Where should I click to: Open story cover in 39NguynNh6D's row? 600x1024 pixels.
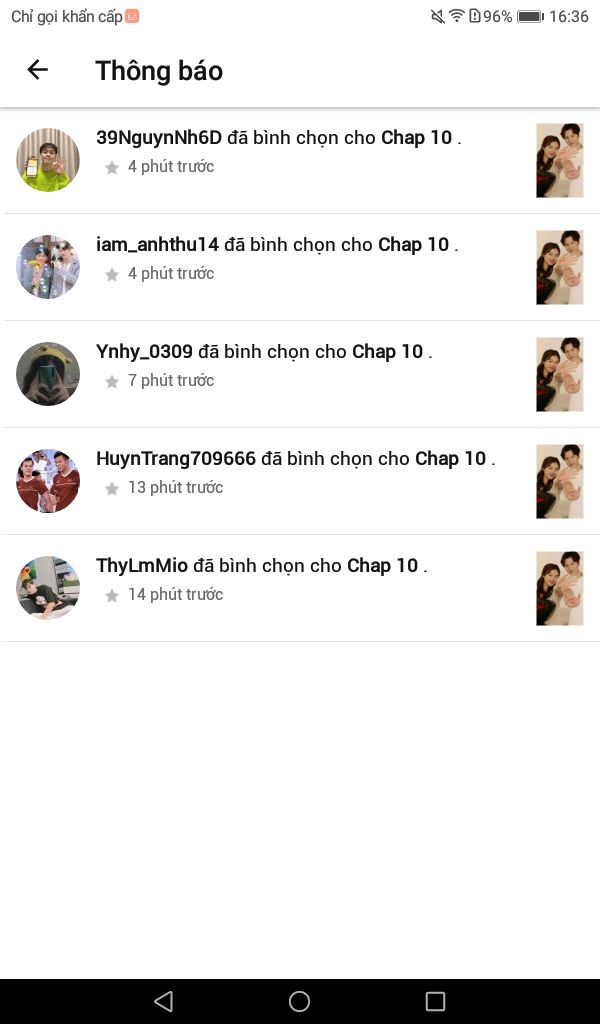coord(560,160)
